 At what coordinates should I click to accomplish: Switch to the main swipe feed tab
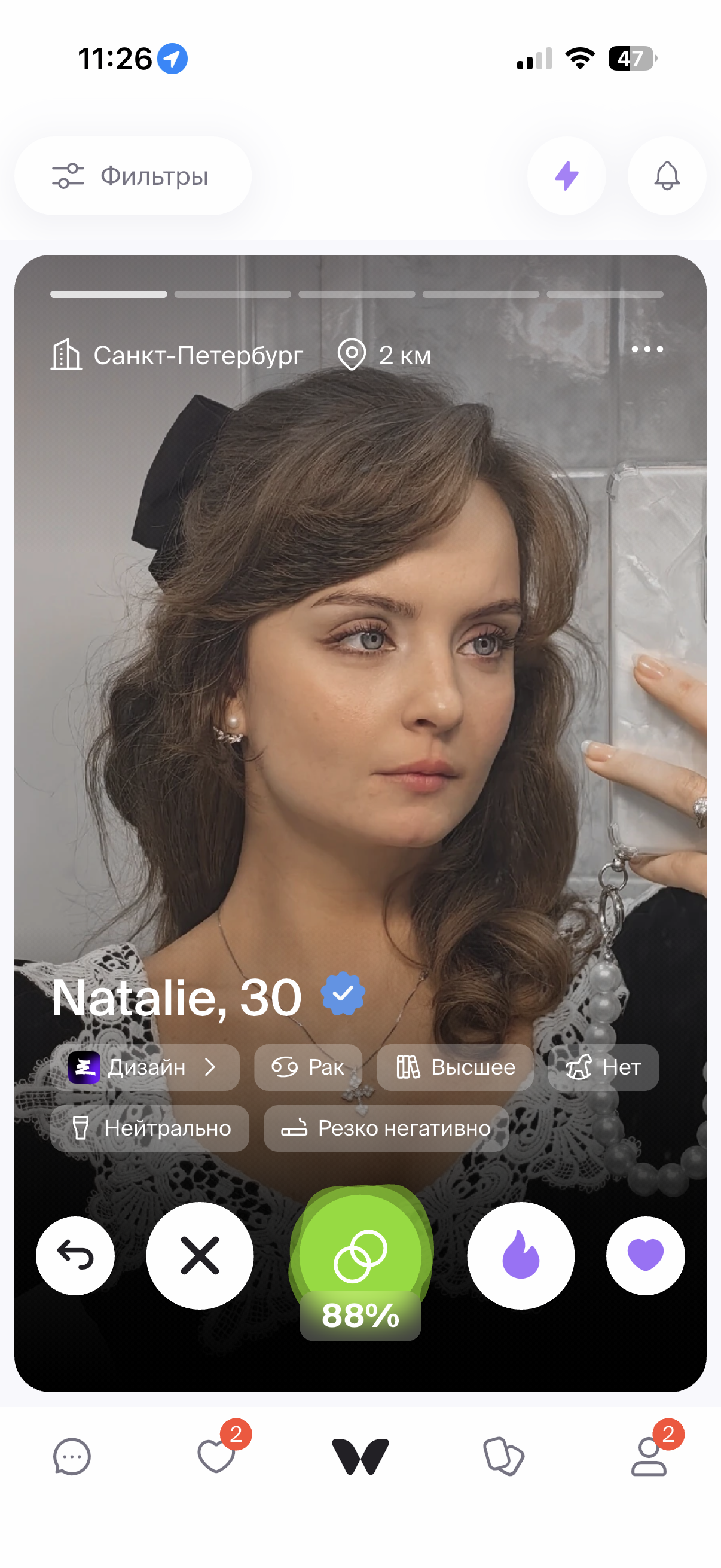(360, 1457)
